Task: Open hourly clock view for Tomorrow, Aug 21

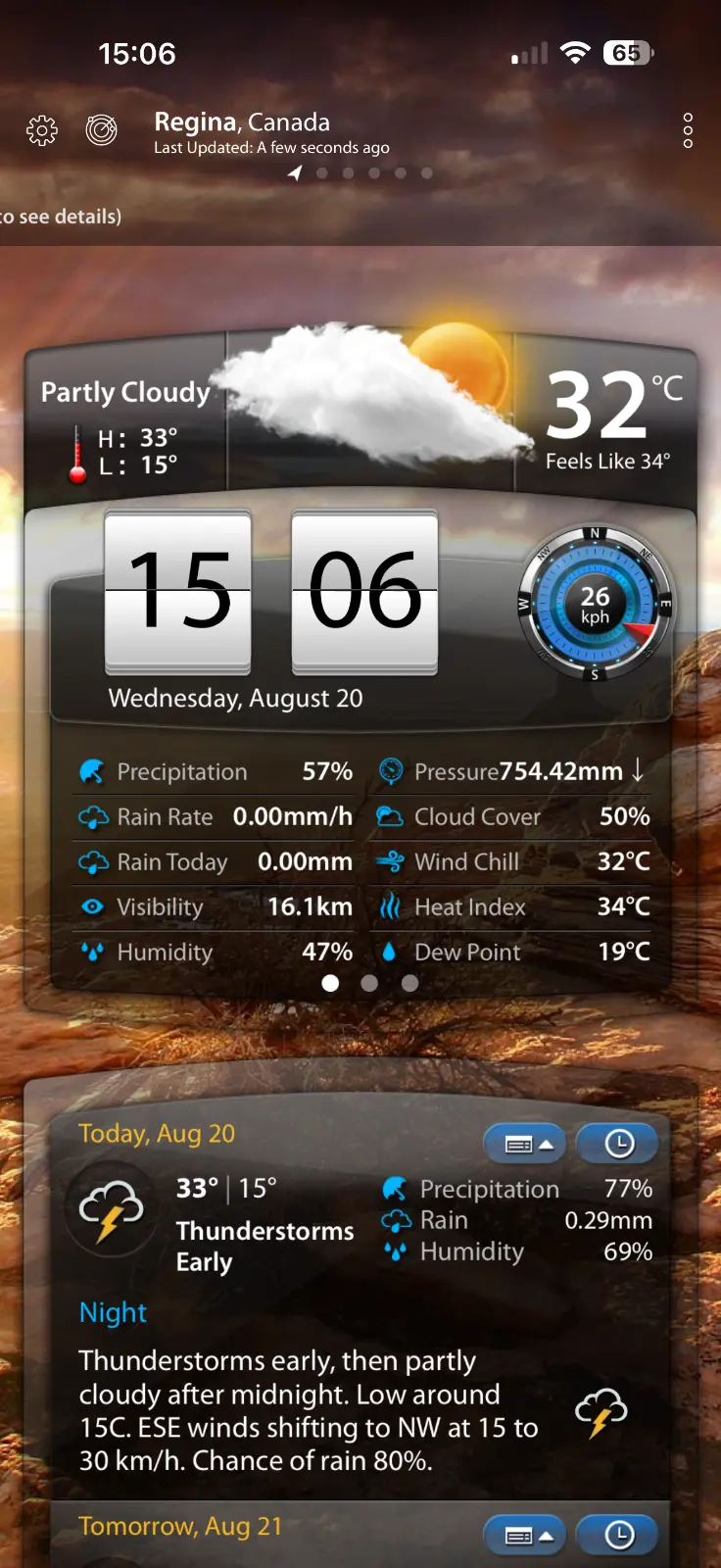Action: pos(617,1535)
